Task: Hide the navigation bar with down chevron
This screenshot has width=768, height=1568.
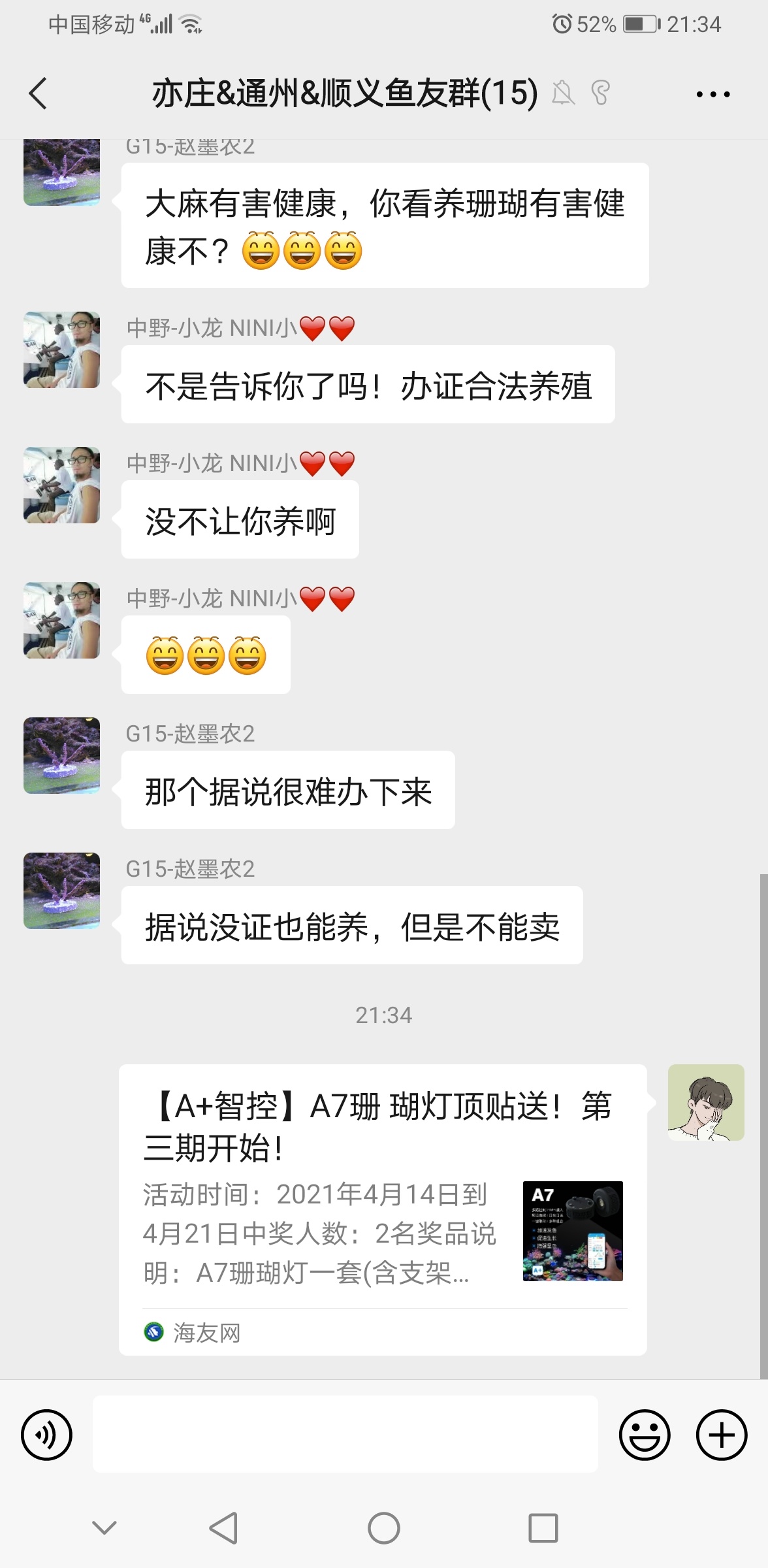Action: point(104,1527)
